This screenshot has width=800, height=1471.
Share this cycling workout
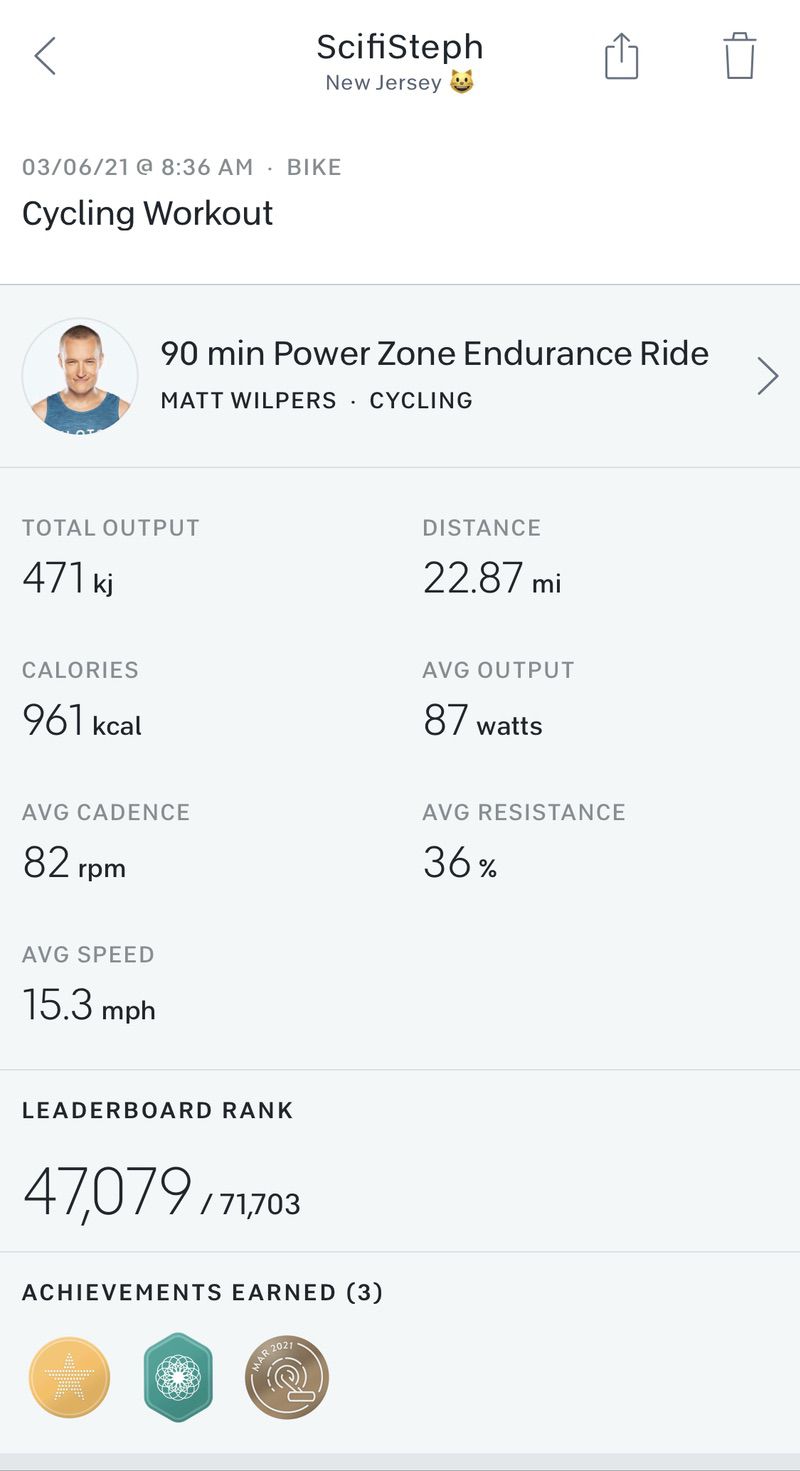click(x=621, y=55)
